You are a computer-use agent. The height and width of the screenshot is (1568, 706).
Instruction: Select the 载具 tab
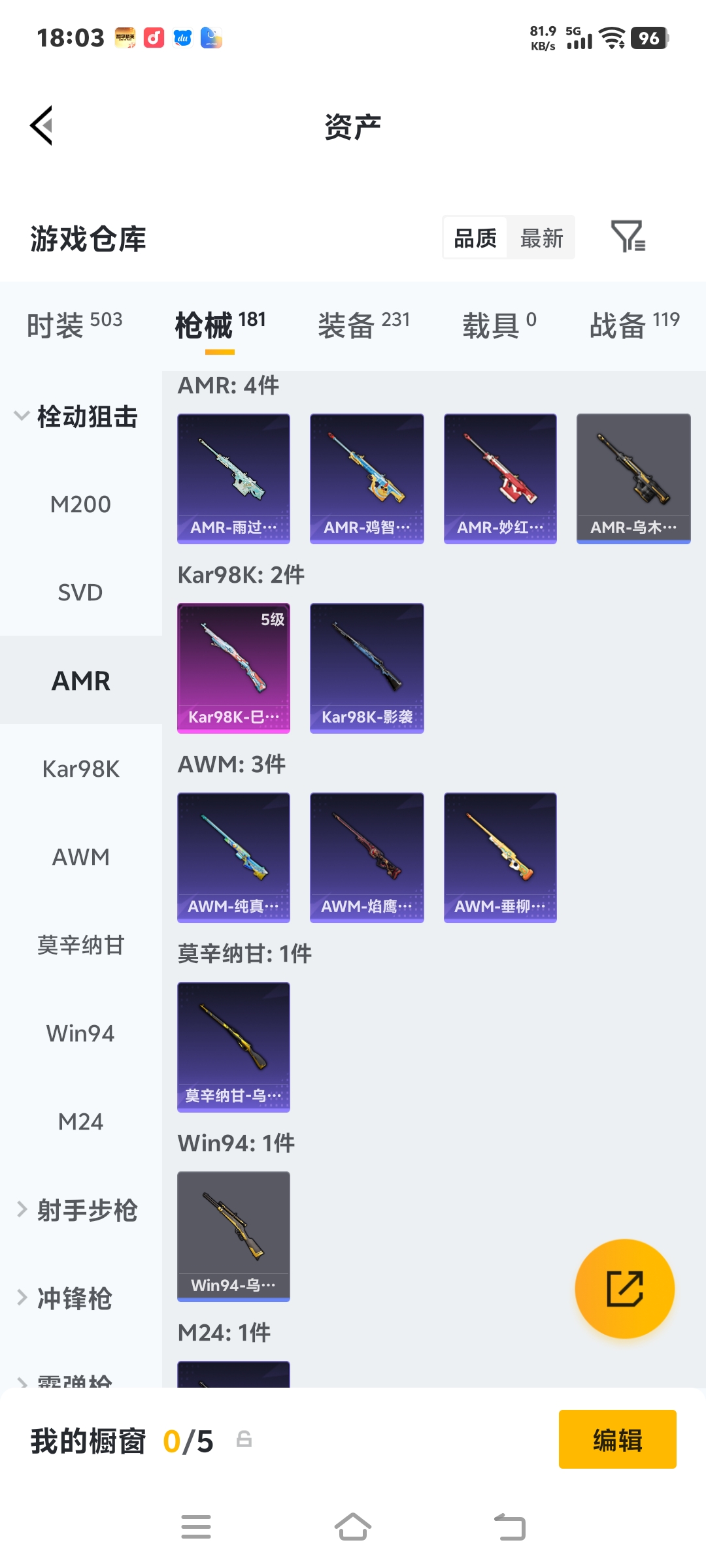(499, 324)
